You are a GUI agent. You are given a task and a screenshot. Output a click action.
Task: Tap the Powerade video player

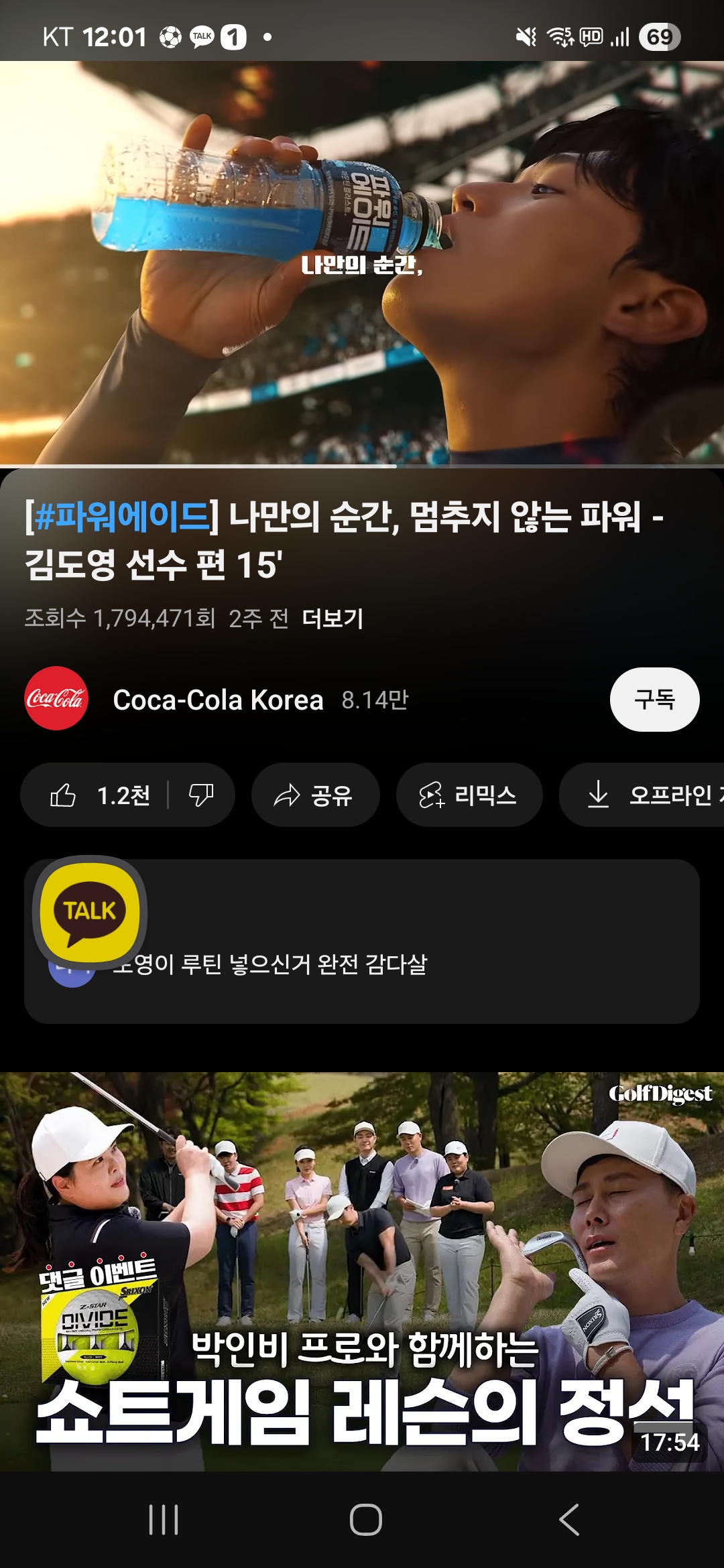362,263
